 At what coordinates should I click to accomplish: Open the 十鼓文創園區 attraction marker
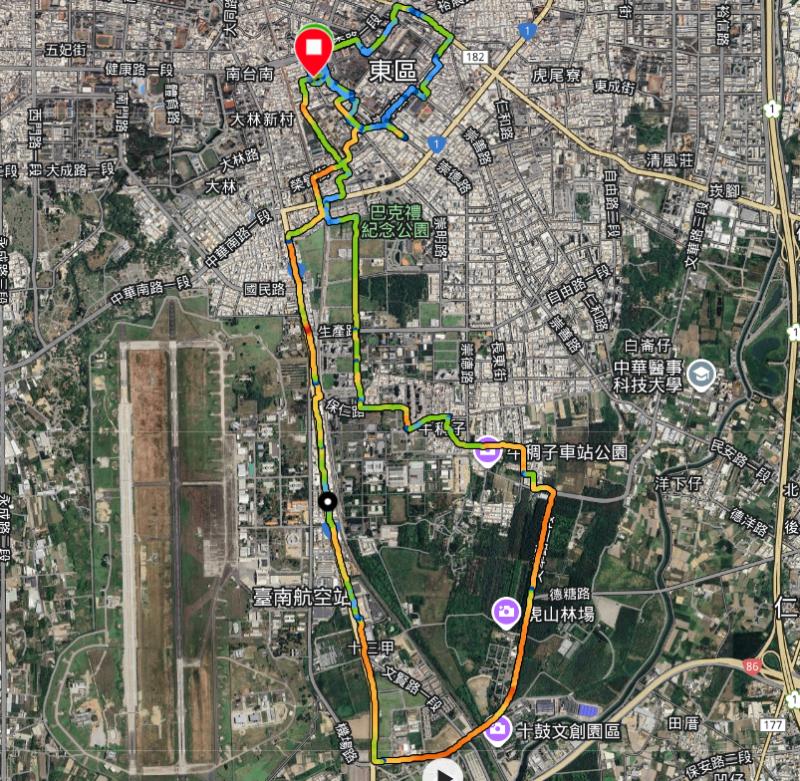coord(495,731)
